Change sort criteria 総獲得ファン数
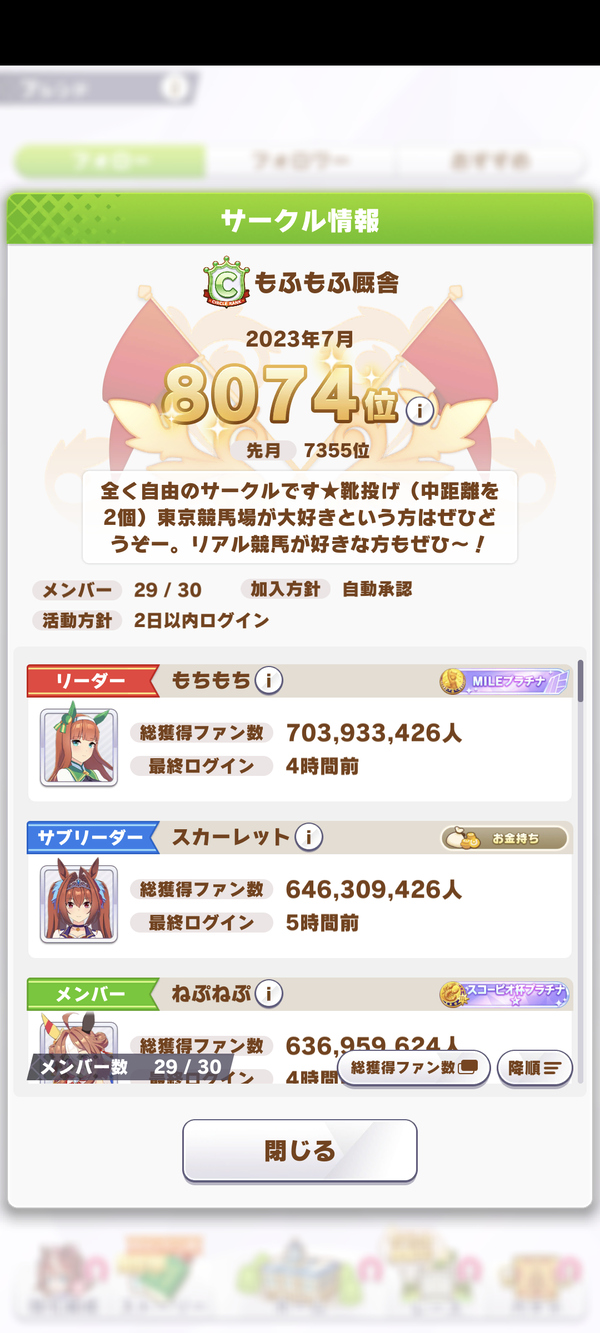The image size is (600, 1333). (414, 1067)
